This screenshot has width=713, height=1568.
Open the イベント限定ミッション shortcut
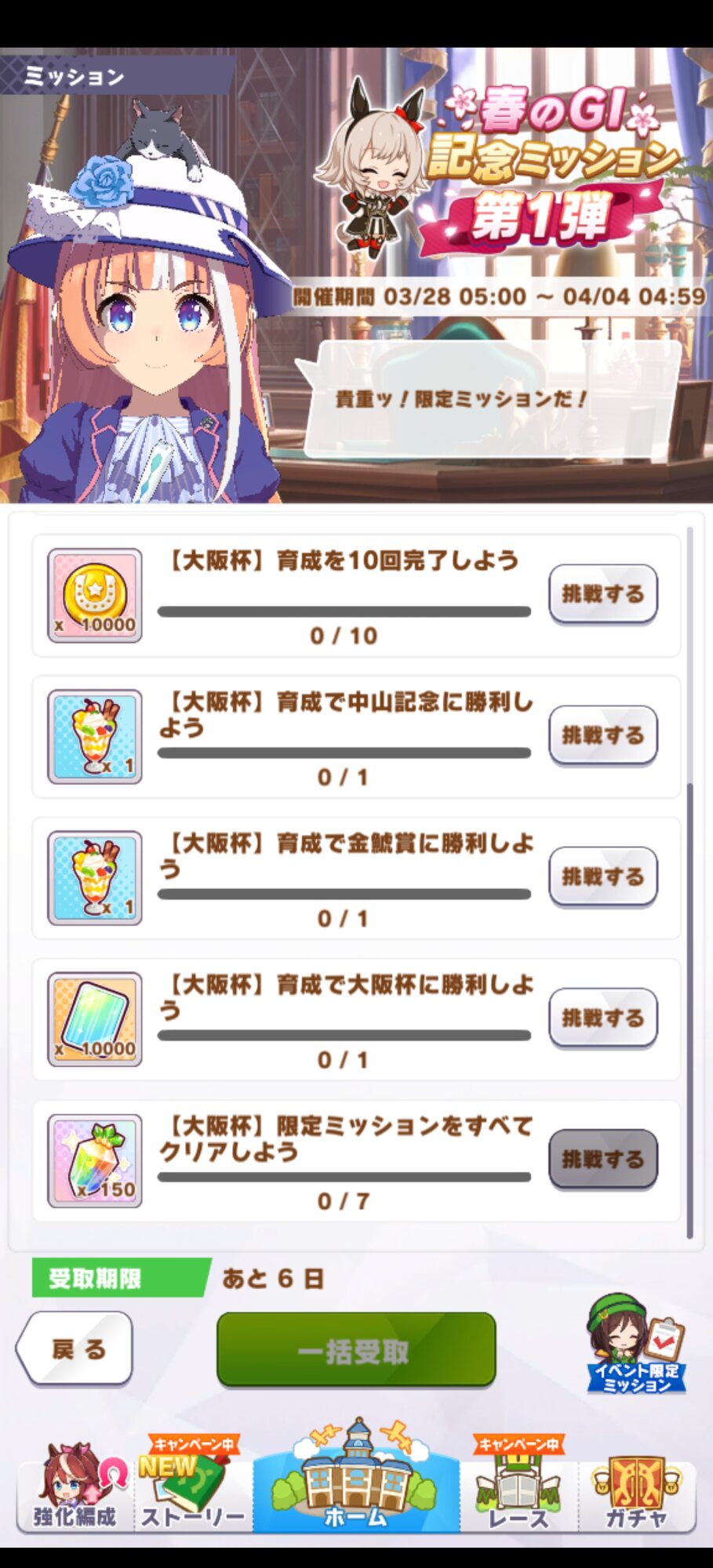coord(636,1344)
